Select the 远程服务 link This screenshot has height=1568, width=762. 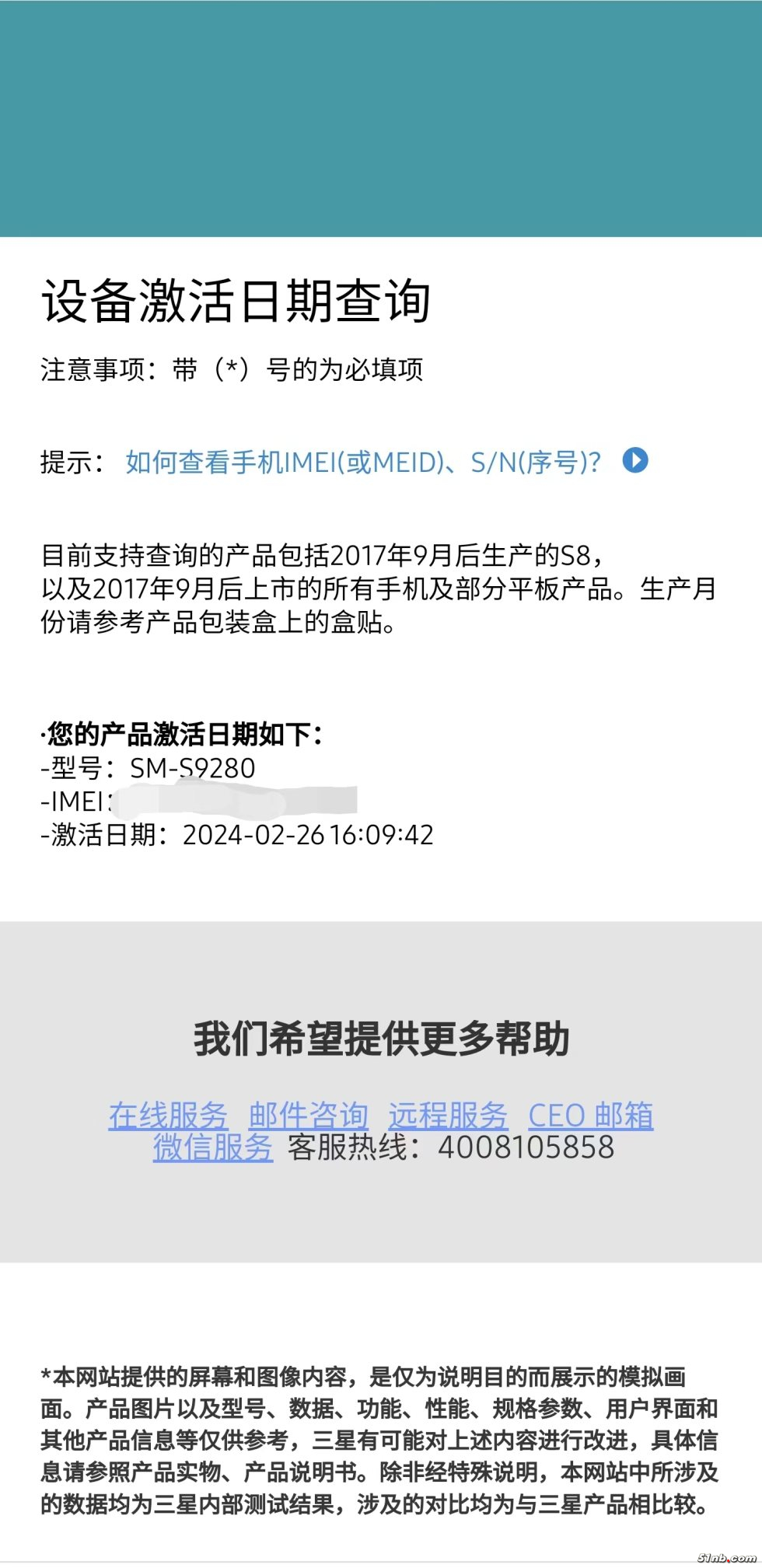[448, 1116]
